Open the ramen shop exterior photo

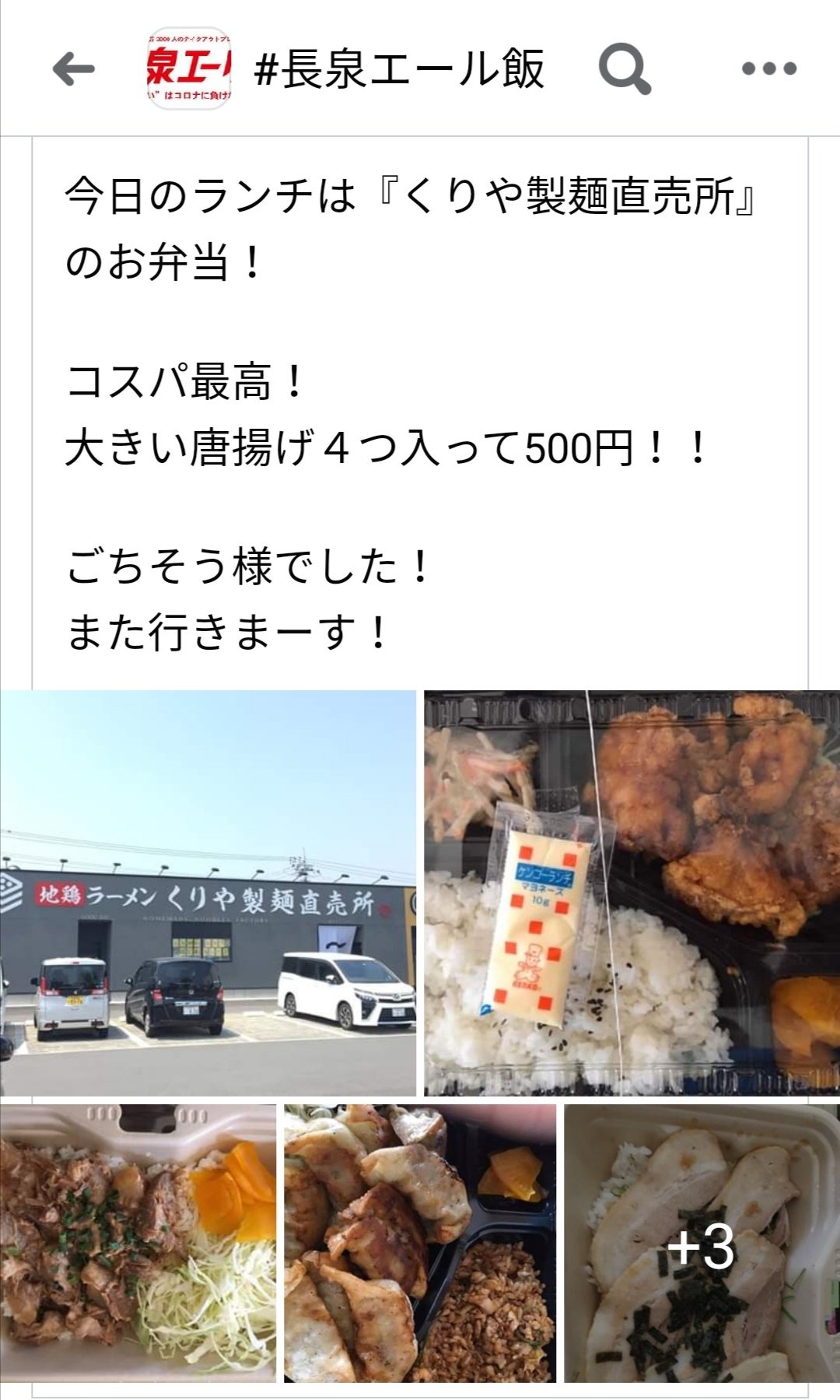point(208,893)
